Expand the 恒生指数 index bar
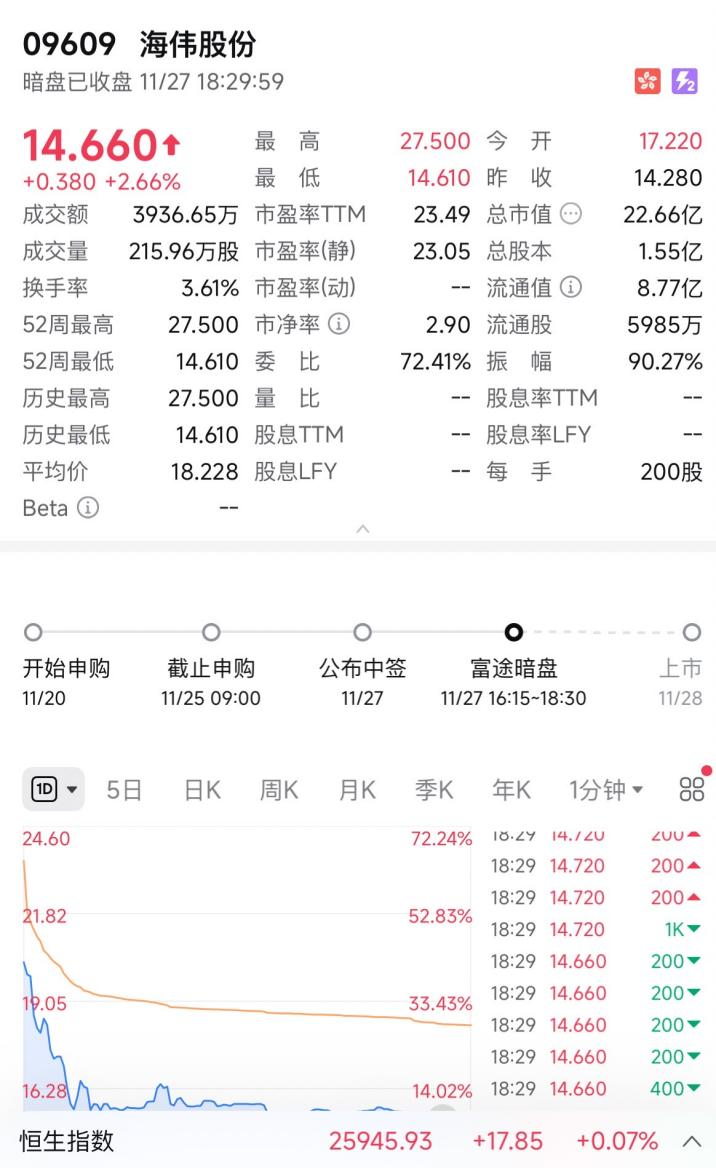This screenshot has width=716, height=1168. click(691, 1141)
